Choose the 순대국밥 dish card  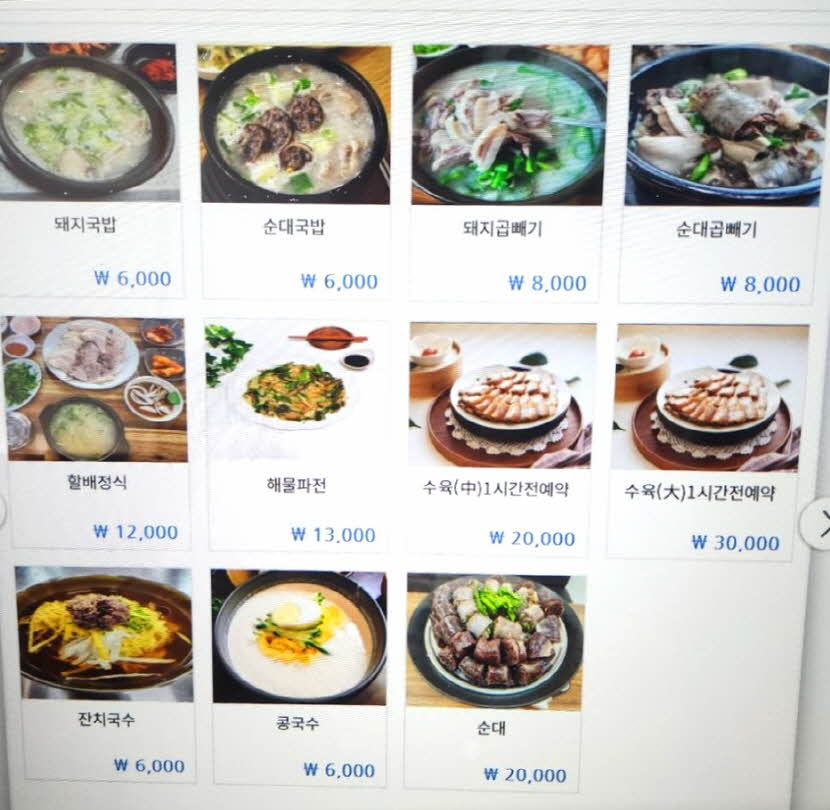[x=294, y=168]
